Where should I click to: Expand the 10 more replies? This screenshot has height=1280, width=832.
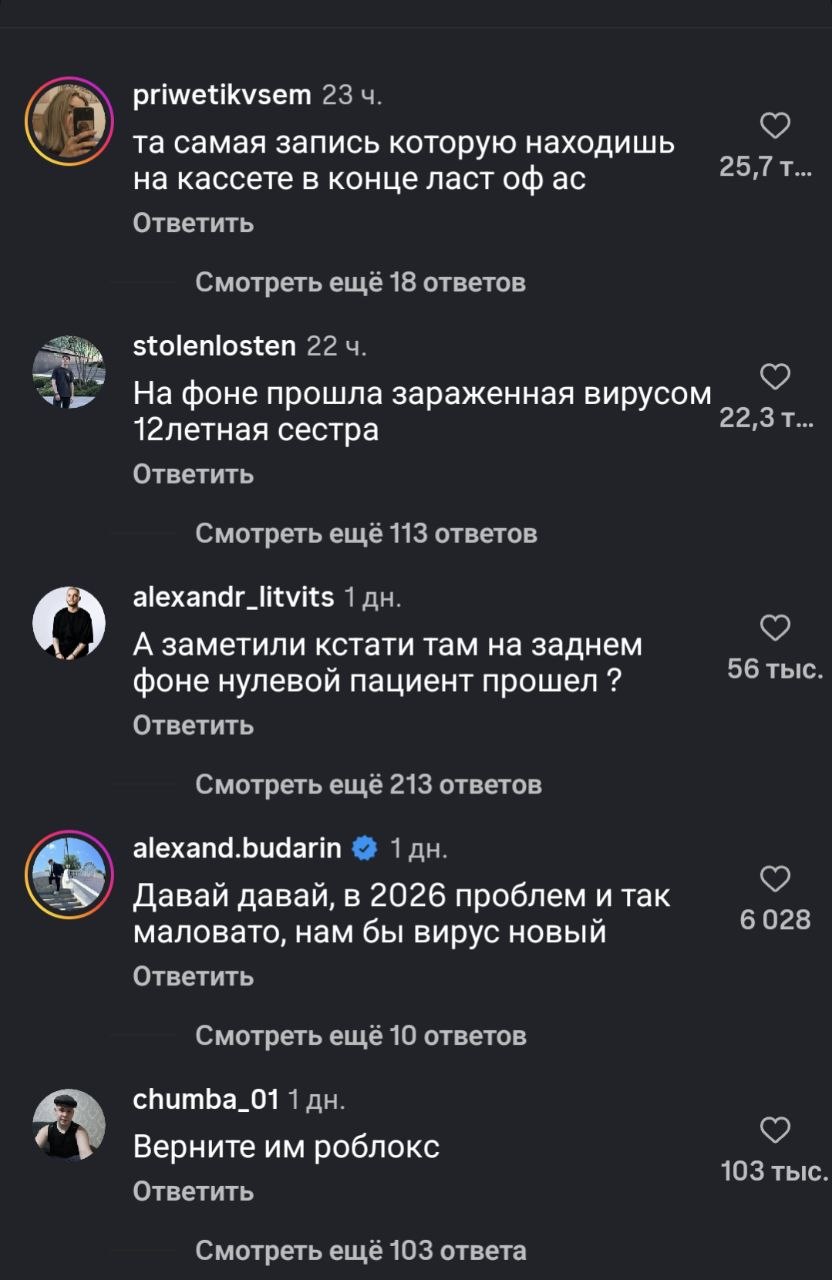click(360, 1036)
